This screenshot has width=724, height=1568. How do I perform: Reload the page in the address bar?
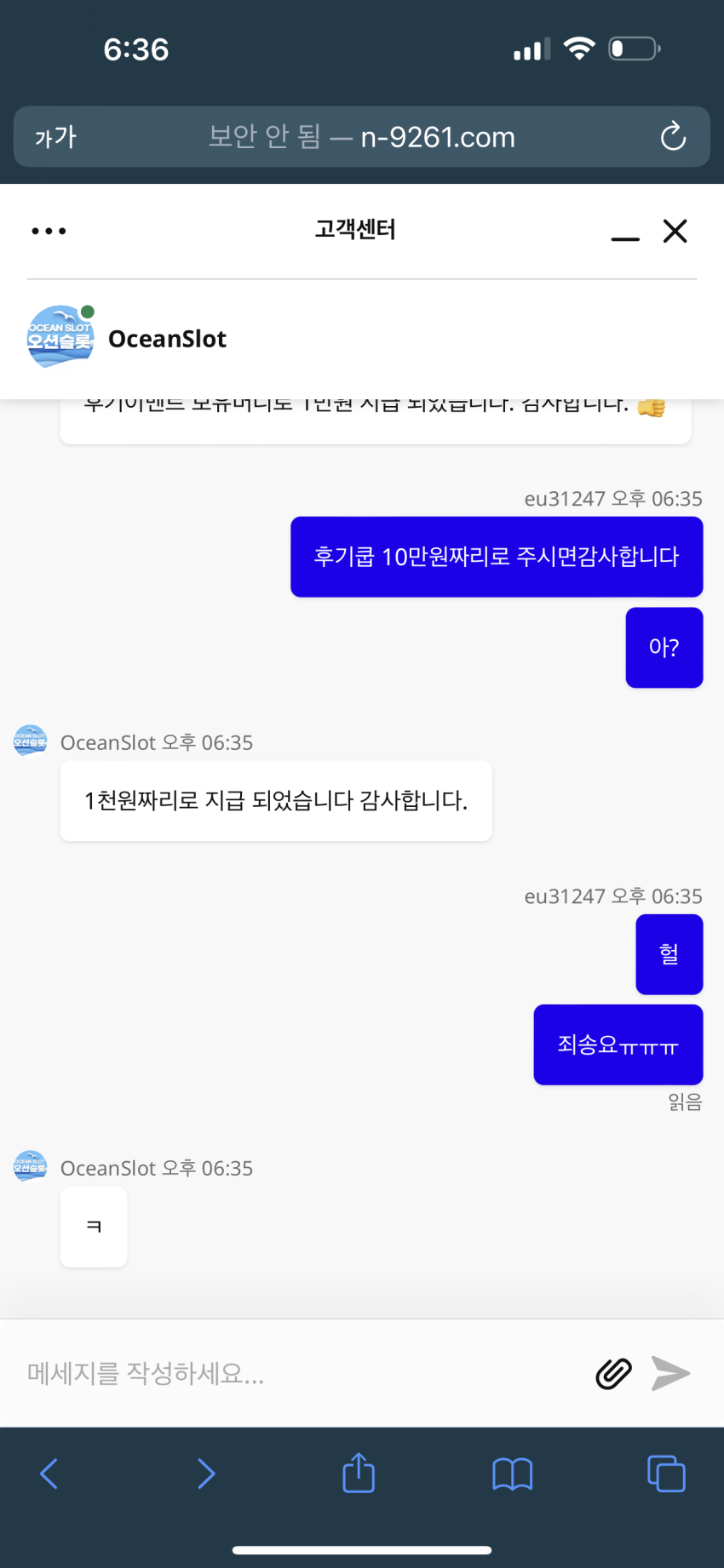[673, 136]
